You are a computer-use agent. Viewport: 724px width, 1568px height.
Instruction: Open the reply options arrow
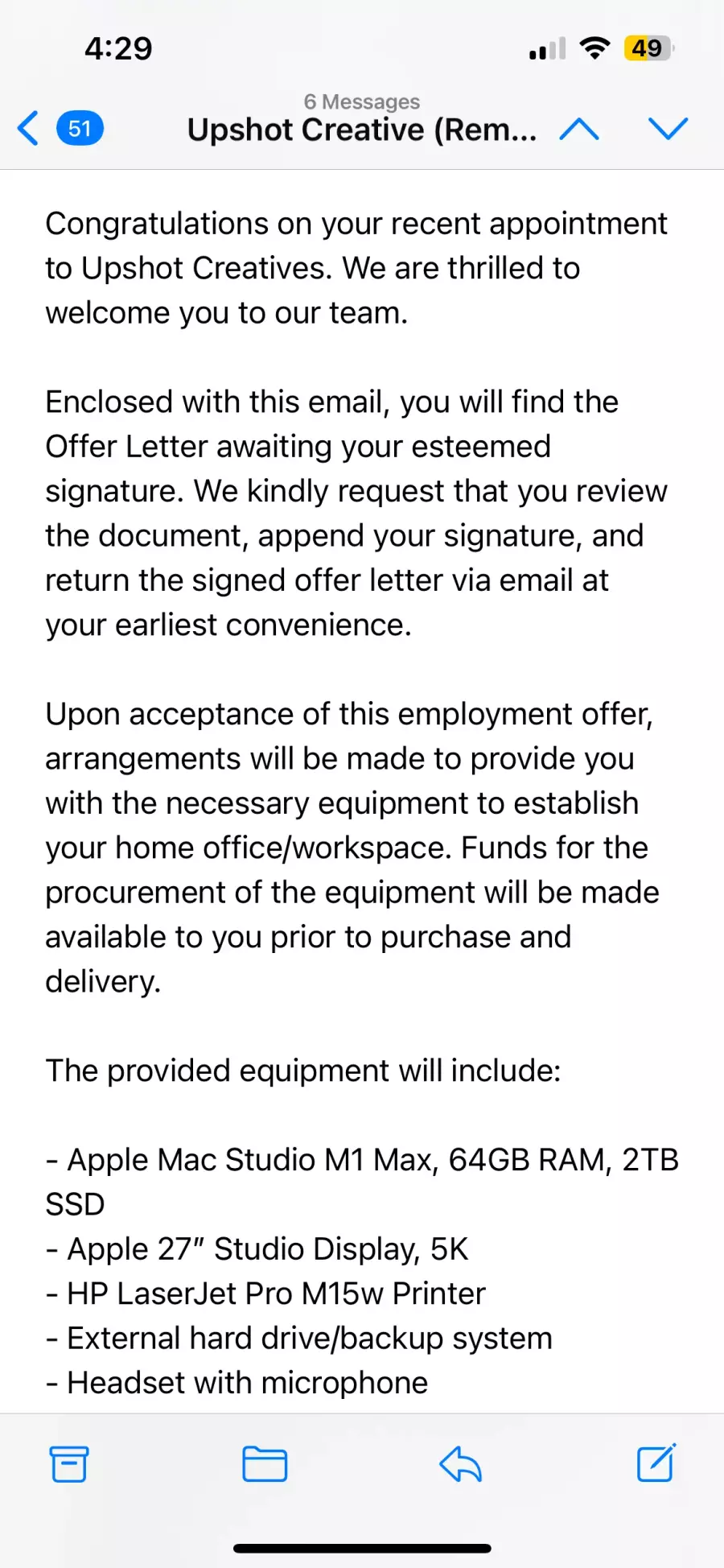pos(460,1464)
